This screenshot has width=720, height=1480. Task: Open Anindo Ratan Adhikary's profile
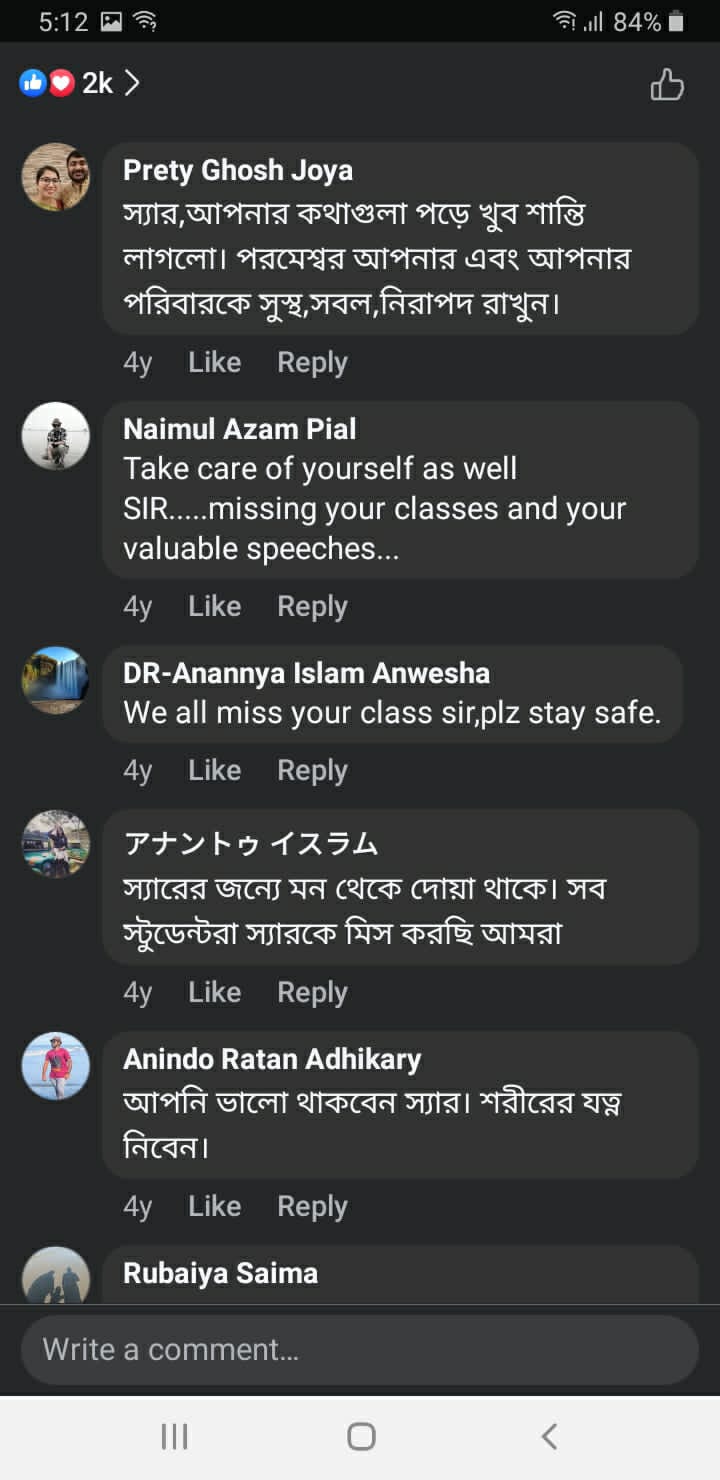[271, 1059]
